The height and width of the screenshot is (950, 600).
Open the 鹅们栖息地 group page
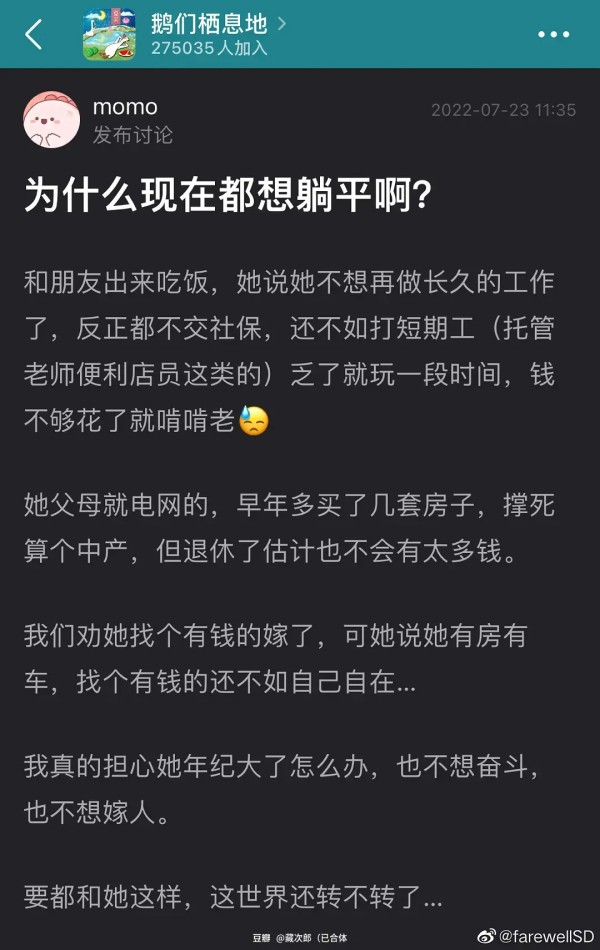pyautogui.click(x=210, y=24)
